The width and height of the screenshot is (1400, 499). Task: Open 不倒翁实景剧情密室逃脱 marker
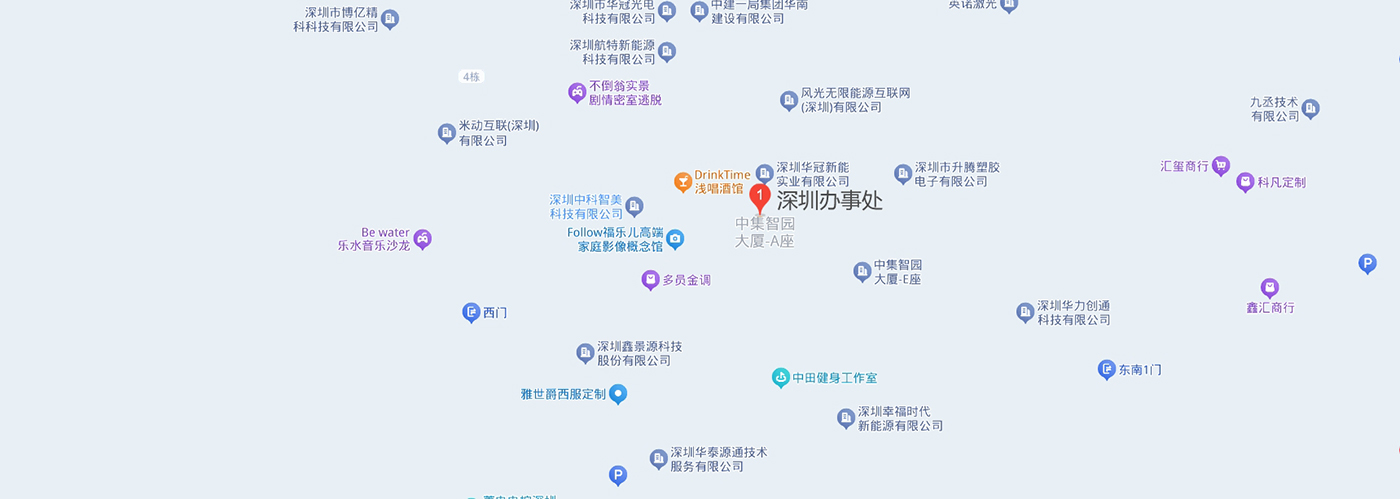pos(577,92)
